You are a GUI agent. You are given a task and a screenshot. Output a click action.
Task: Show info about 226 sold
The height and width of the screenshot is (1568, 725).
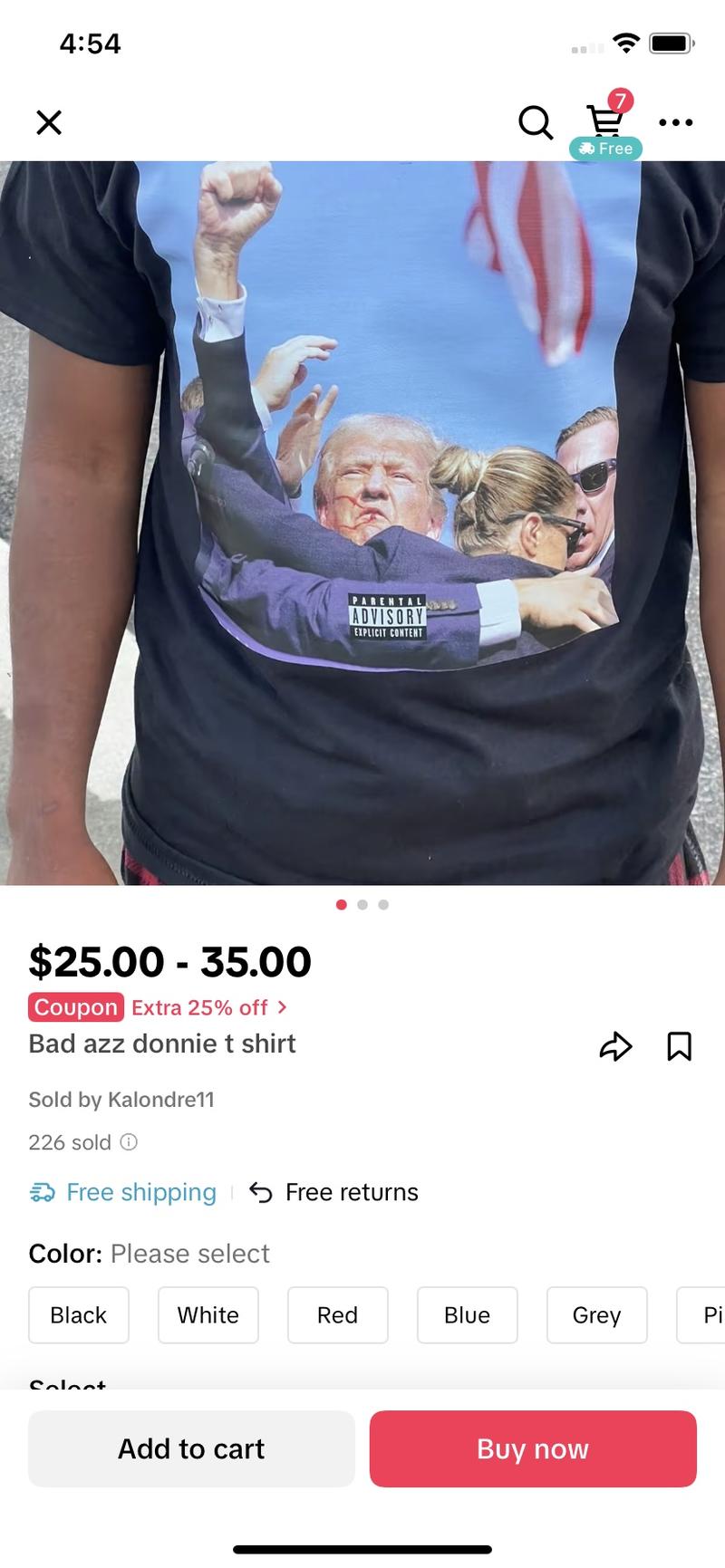click(129, 1142)
